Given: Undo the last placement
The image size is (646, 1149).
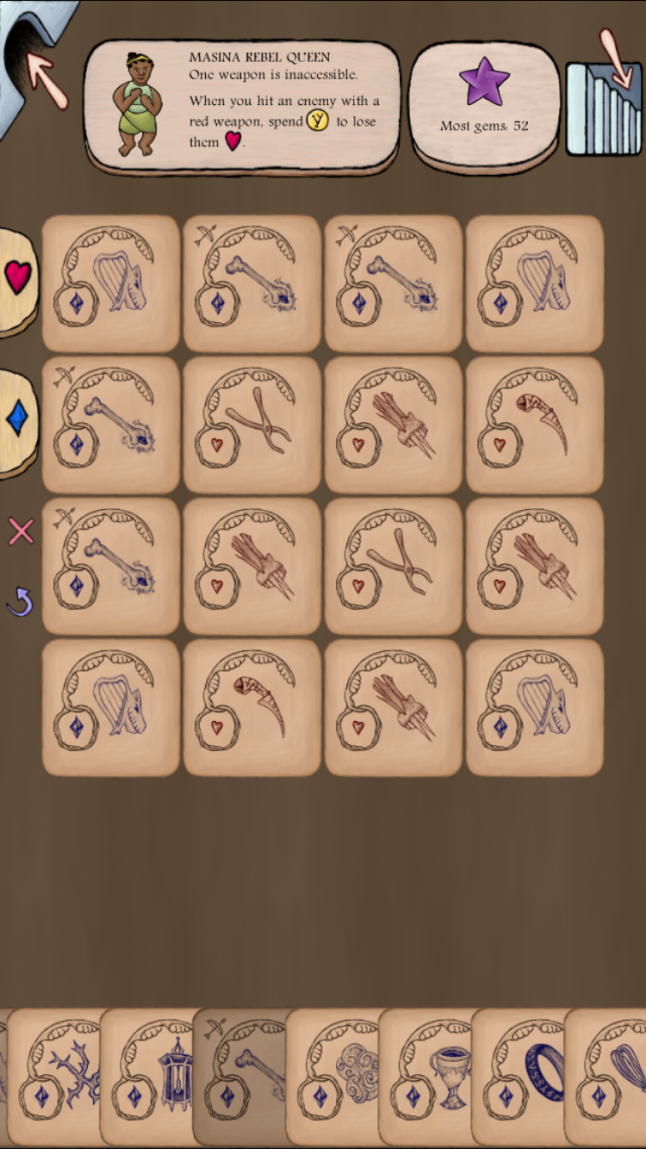Looking at the screenshot, I should (x=21, y=601).
